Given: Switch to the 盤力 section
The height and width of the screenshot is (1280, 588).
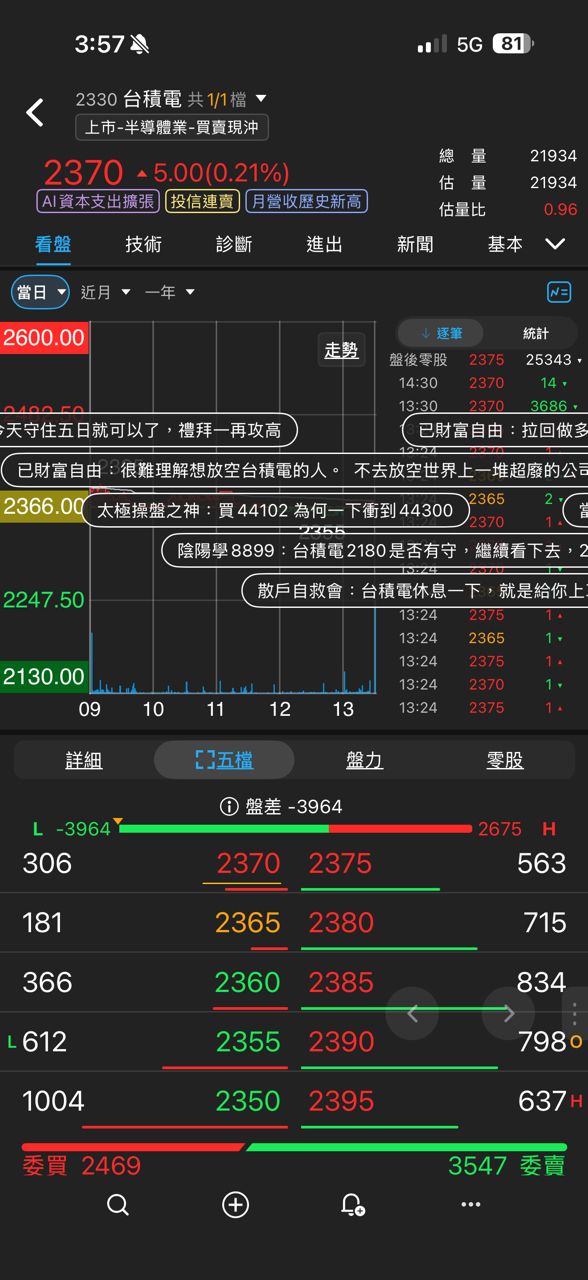Looking at the screenshot, I should 364,760.
